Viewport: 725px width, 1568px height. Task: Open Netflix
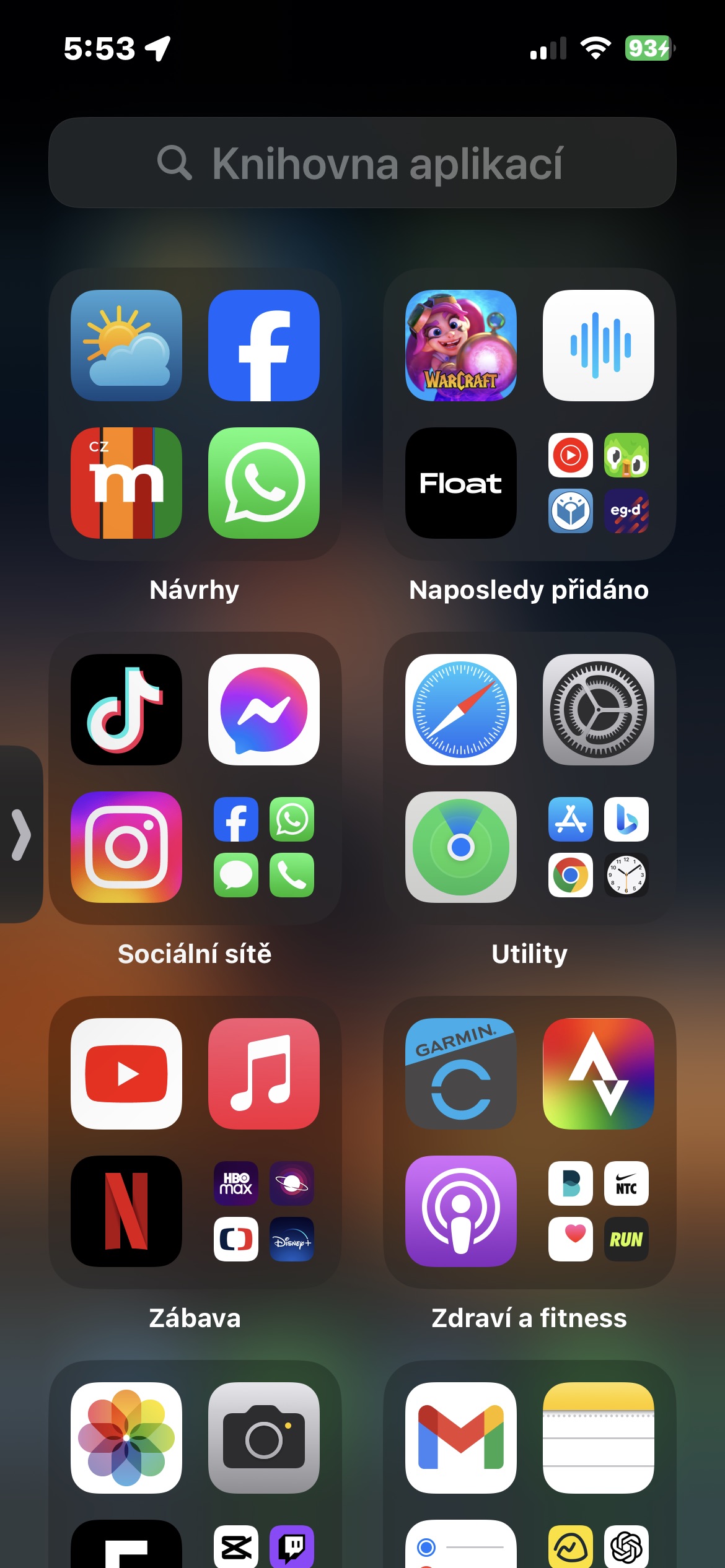coord(126,1211)
